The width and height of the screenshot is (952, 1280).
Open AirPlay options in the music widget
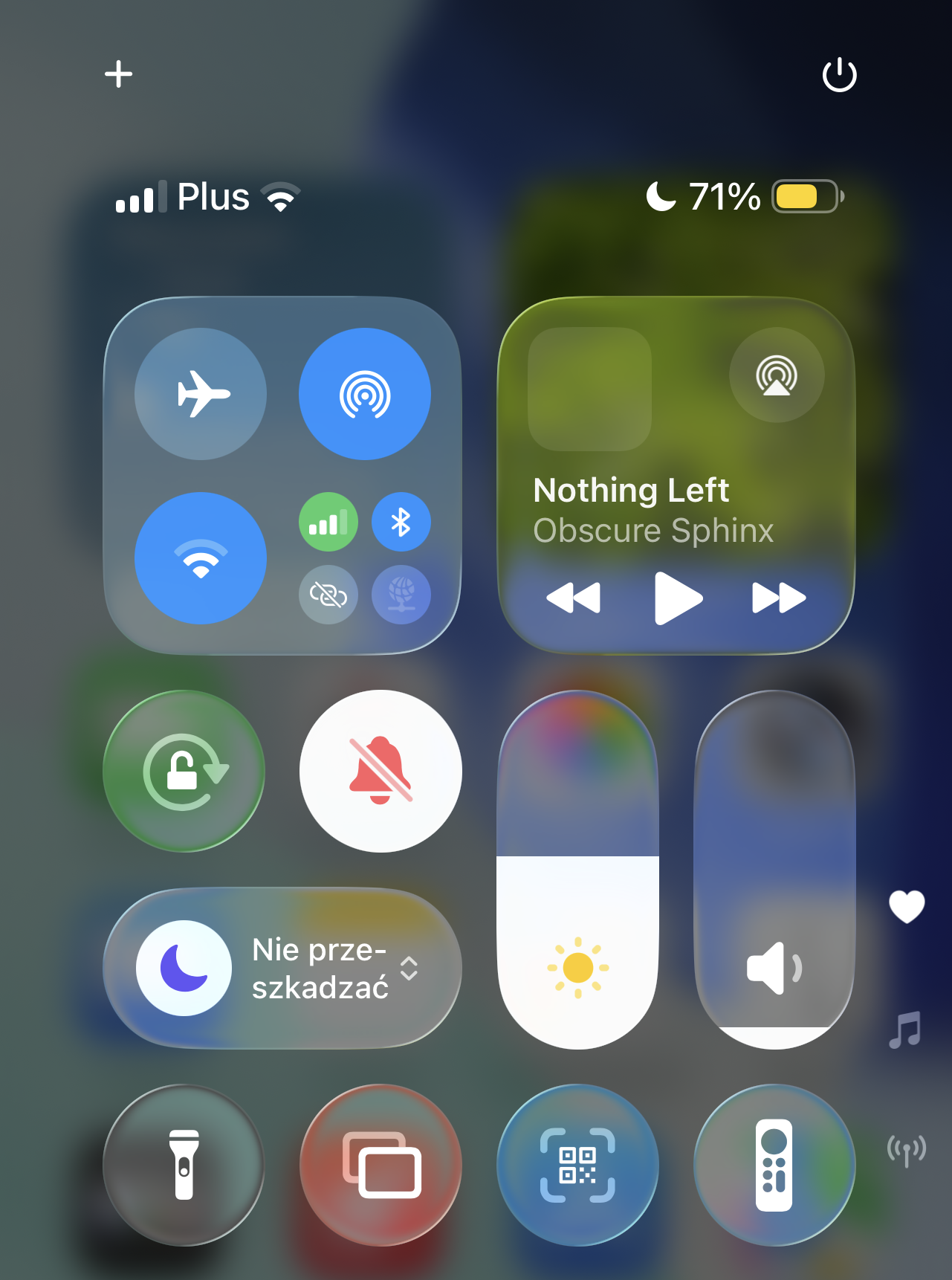[x=777, y=375]
